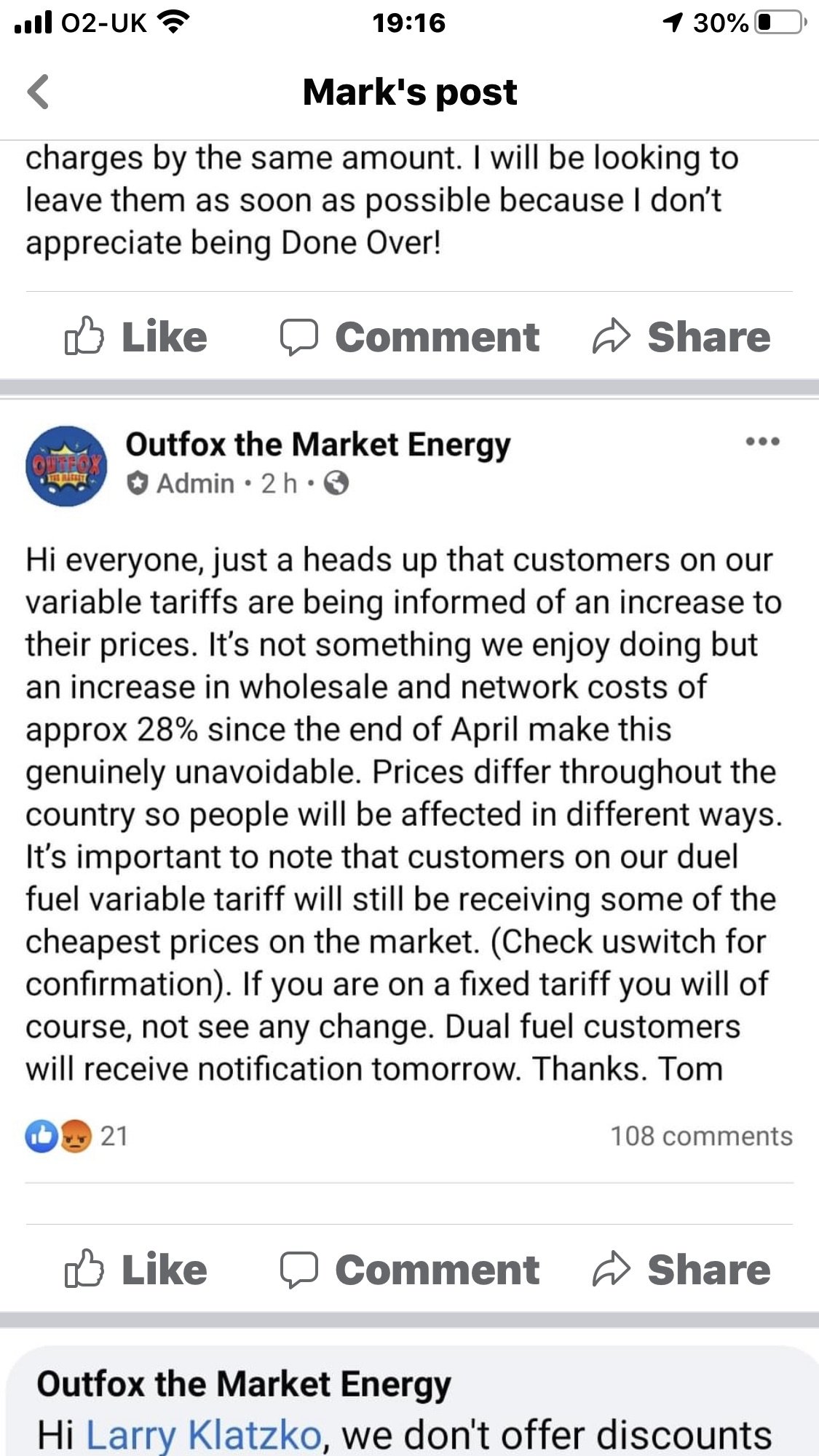Share Mark's post about being Done Over

(681, 337)
